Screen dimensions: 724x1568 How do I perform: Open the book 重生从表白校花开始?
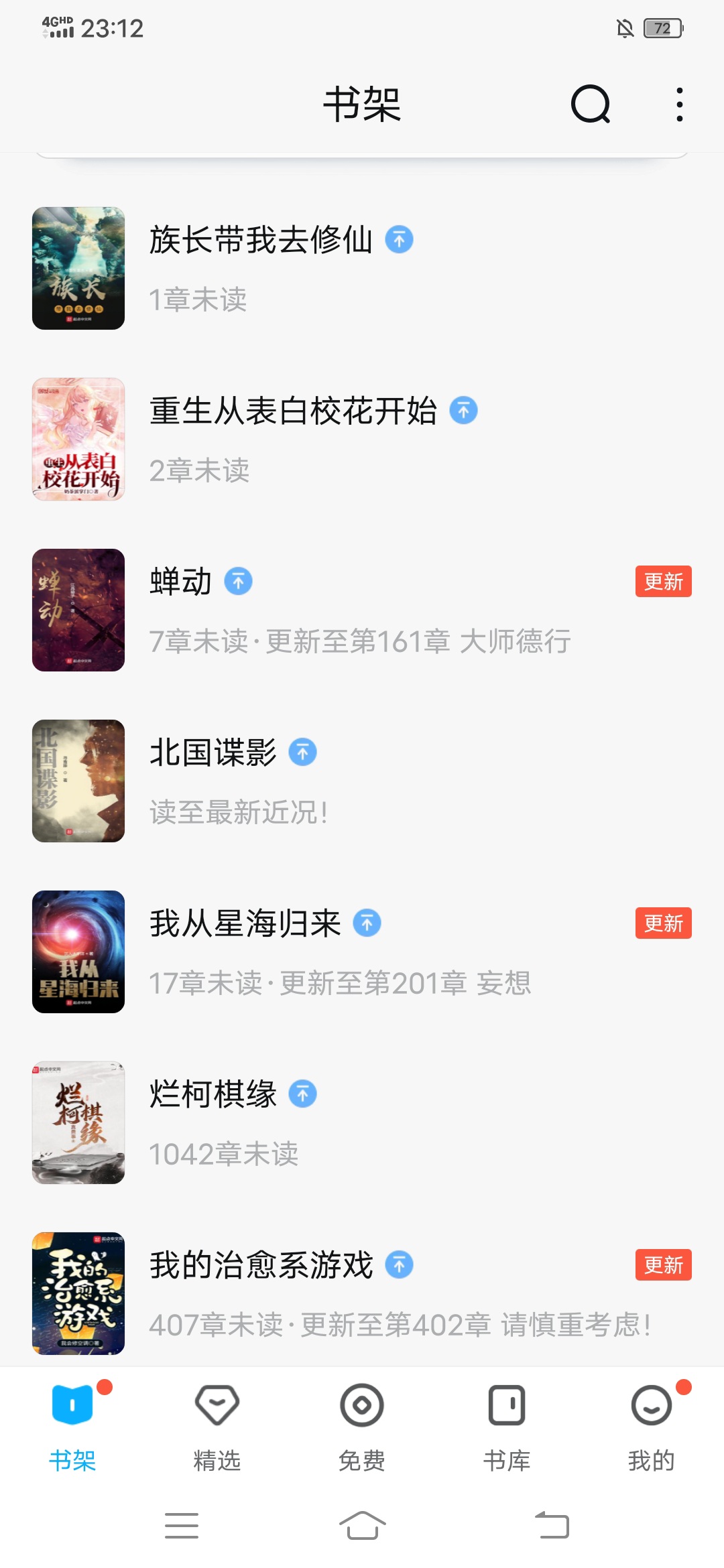[x=292, y=411]
